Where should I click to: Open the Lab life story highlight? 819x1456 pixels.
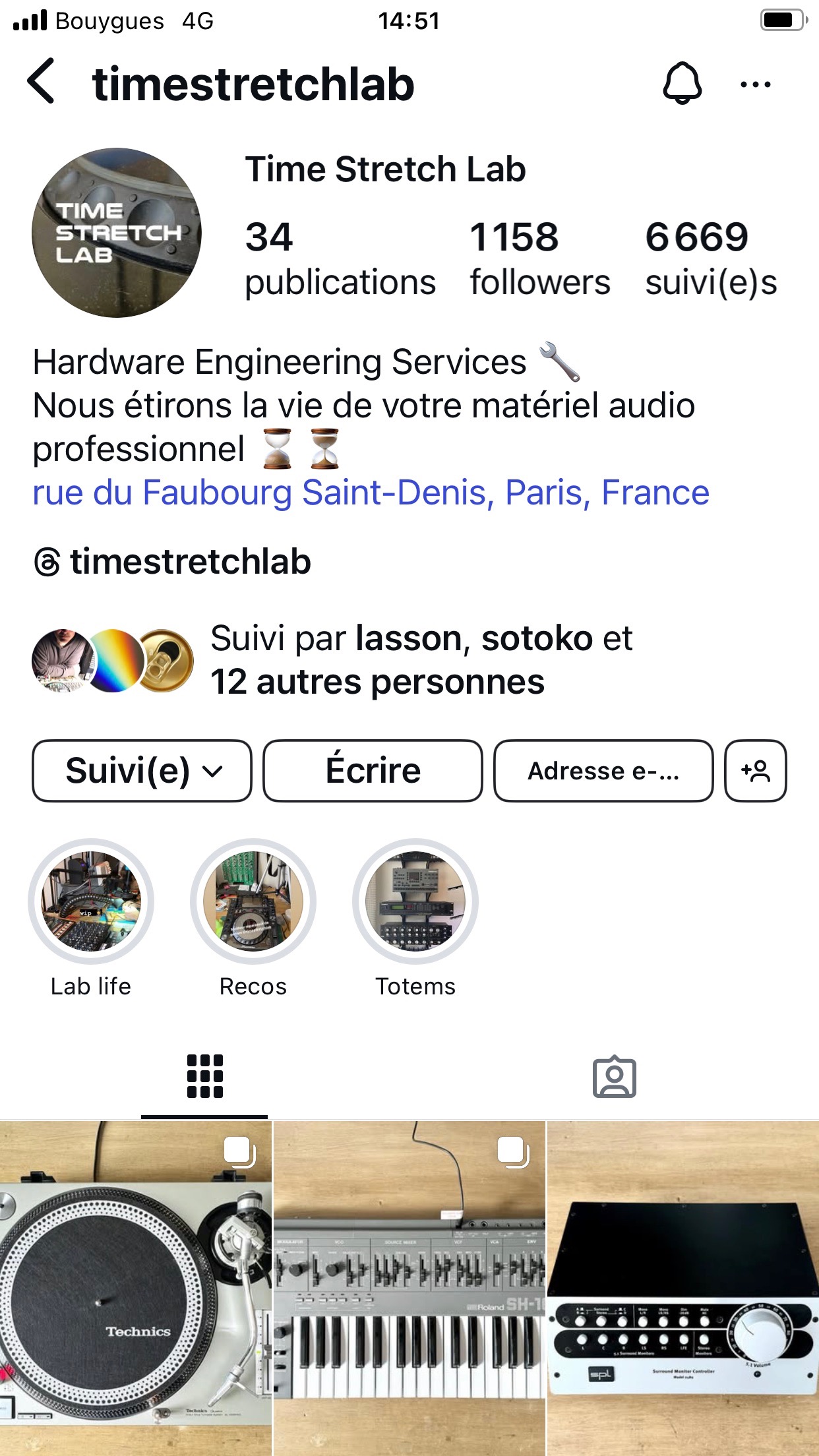coord(91,901)
